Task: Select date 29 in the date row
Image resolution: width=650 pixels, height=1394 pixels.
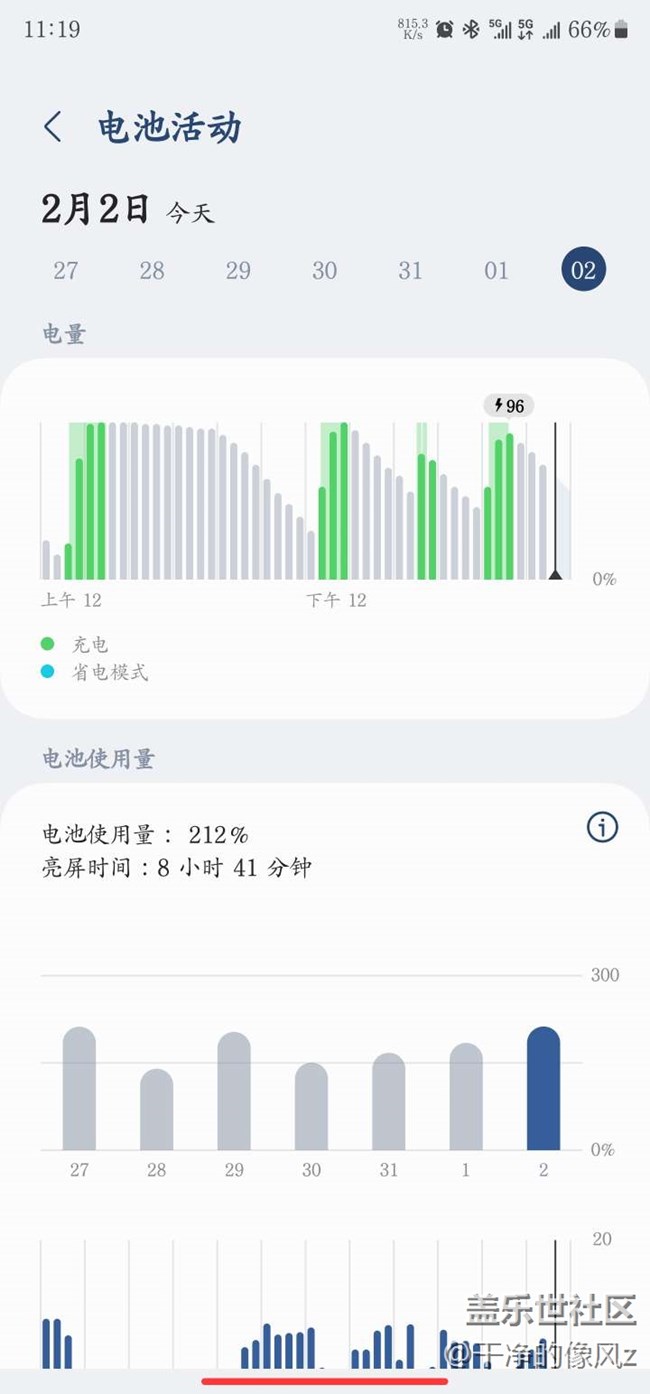Action: [237, 270]
